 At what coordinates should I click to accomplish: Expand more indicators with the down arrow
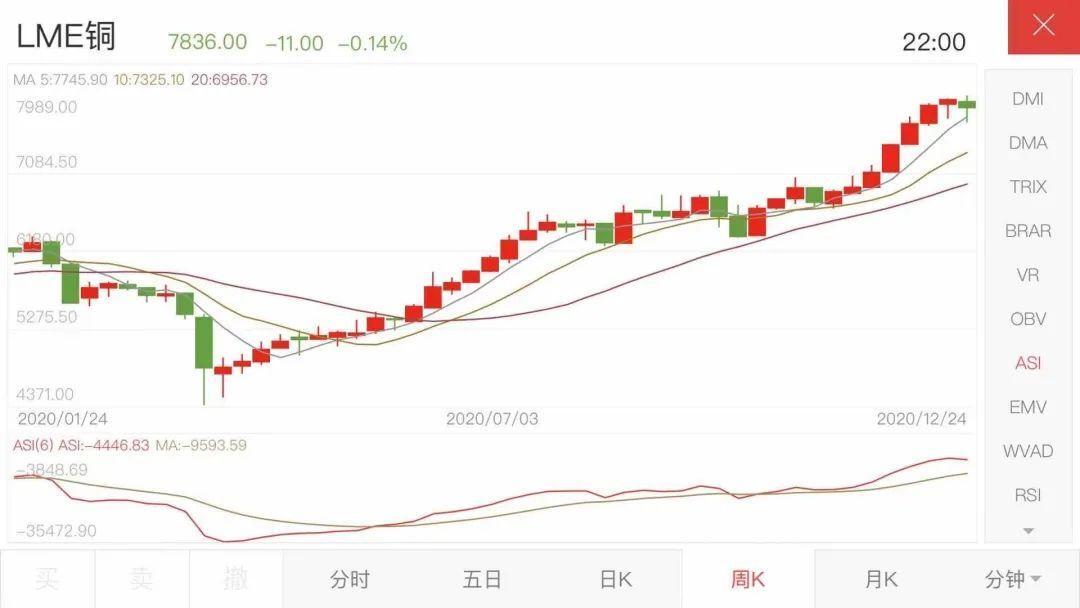(x=1028, y=531)
